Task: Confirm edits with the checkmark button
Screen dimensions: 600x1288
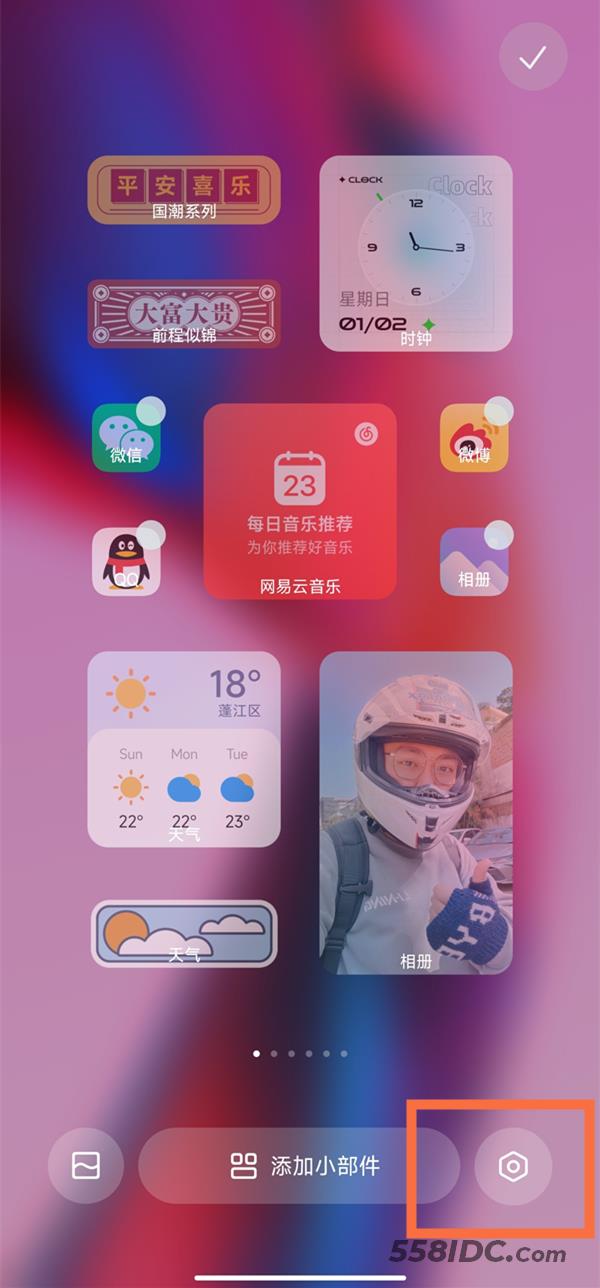Action: pos(533,58)
